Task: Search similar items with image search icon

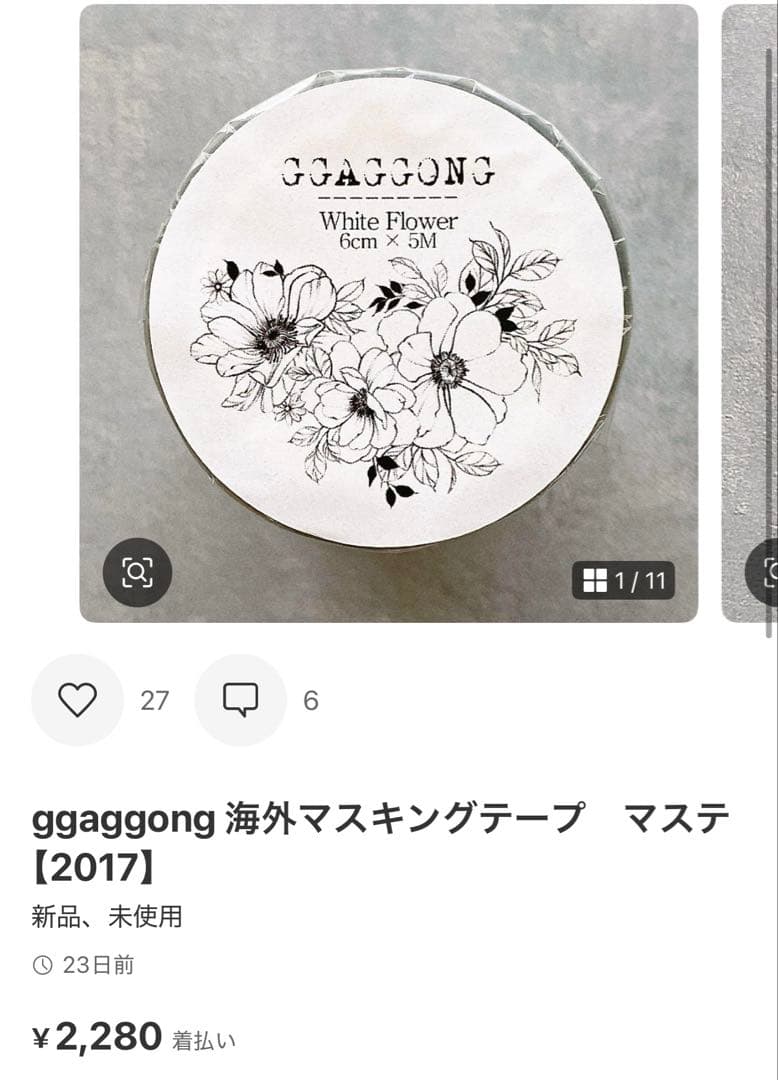Action: [x=137, y=572]
